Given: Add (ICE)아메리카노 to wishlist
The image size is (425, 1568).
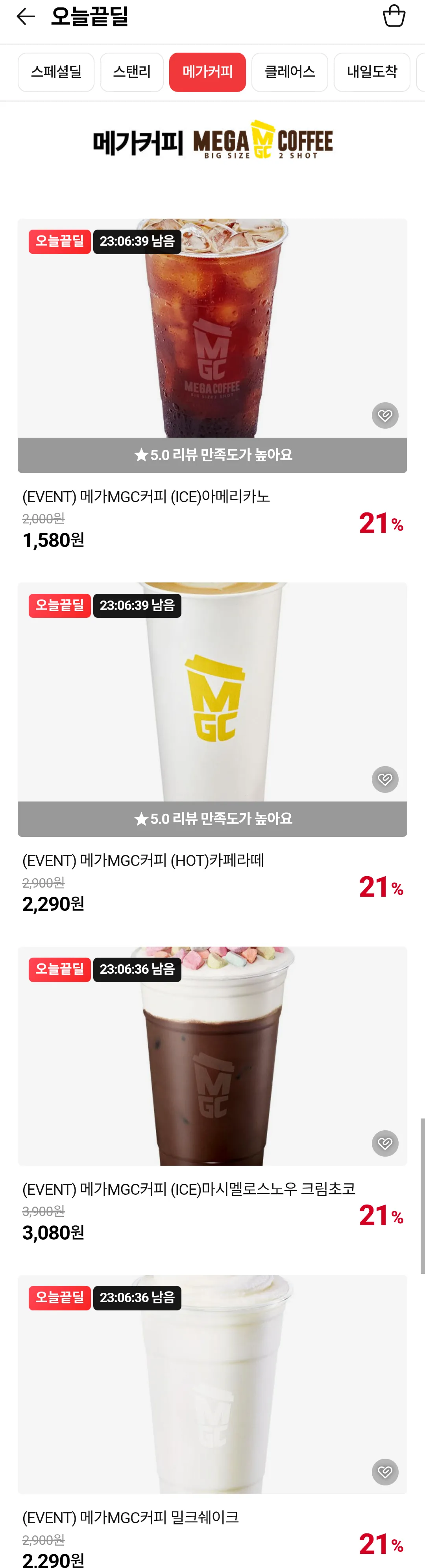Looking at the screenshot, I should pos(385,416).
